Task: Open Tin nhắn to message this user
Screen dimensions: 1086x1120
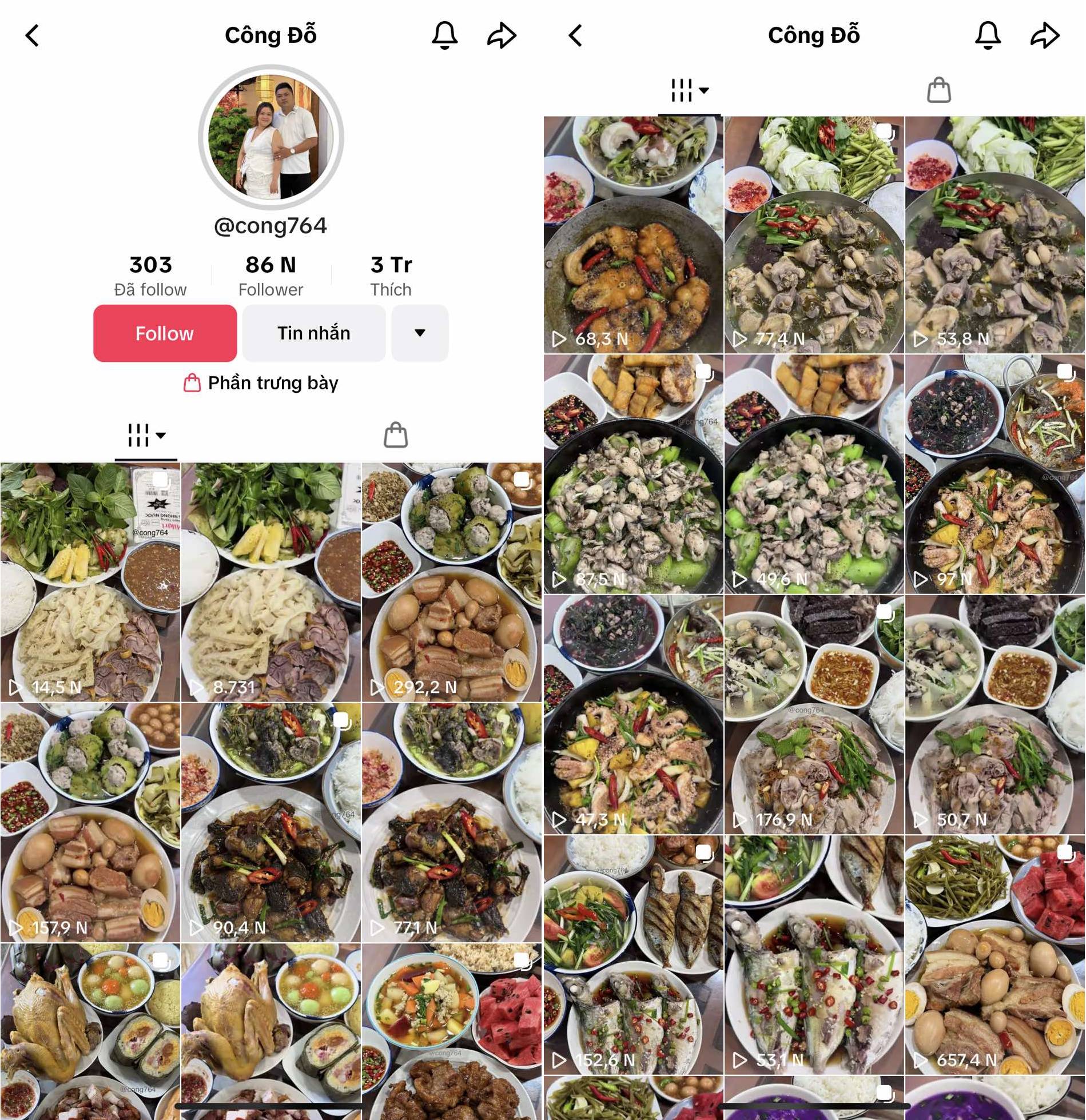Action: click(x=313, y=333)
